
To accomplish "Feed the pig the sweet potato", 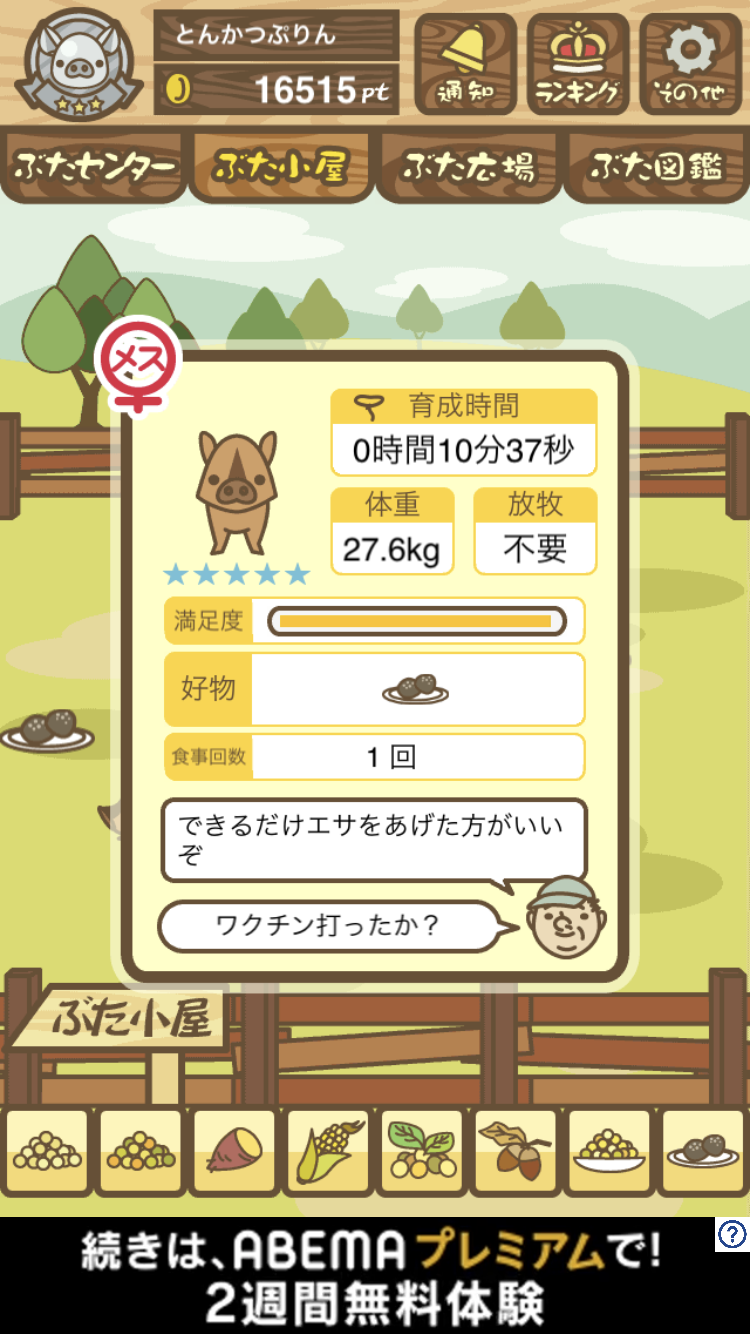I will [x=234, y=1152].
